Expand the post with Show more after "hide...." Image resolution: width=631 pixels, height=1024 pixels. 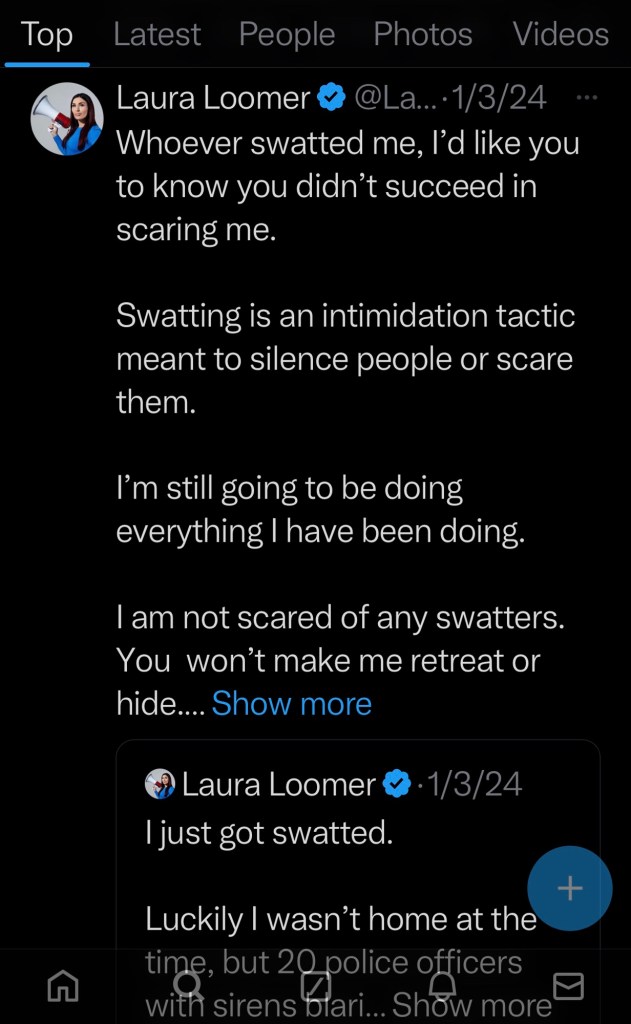point(291,704)
